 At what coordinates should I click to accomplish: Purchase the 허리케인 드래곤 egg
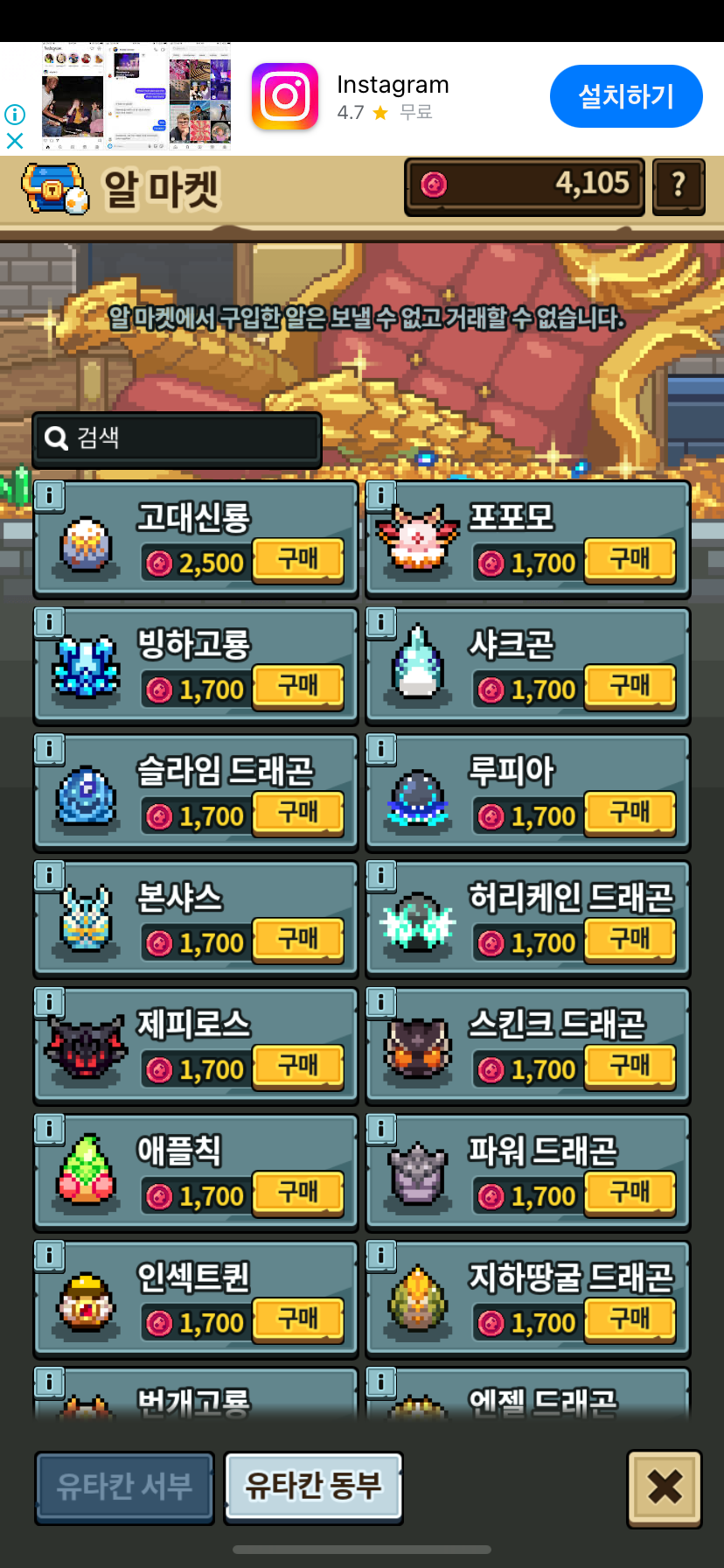click(x=630, y=941)
